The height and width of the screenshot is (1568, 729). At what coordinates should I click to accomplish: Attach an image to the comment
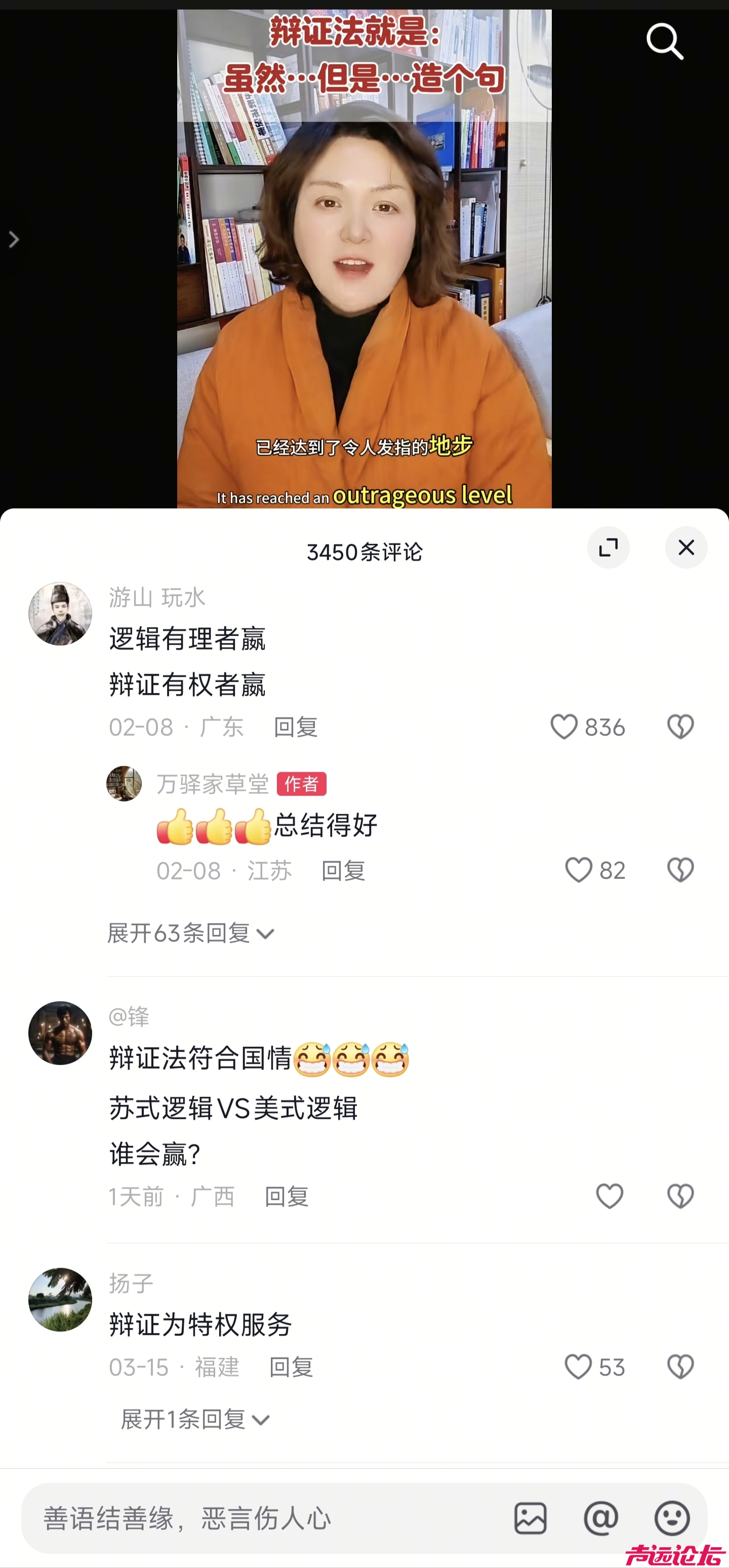click(531, 1518)
